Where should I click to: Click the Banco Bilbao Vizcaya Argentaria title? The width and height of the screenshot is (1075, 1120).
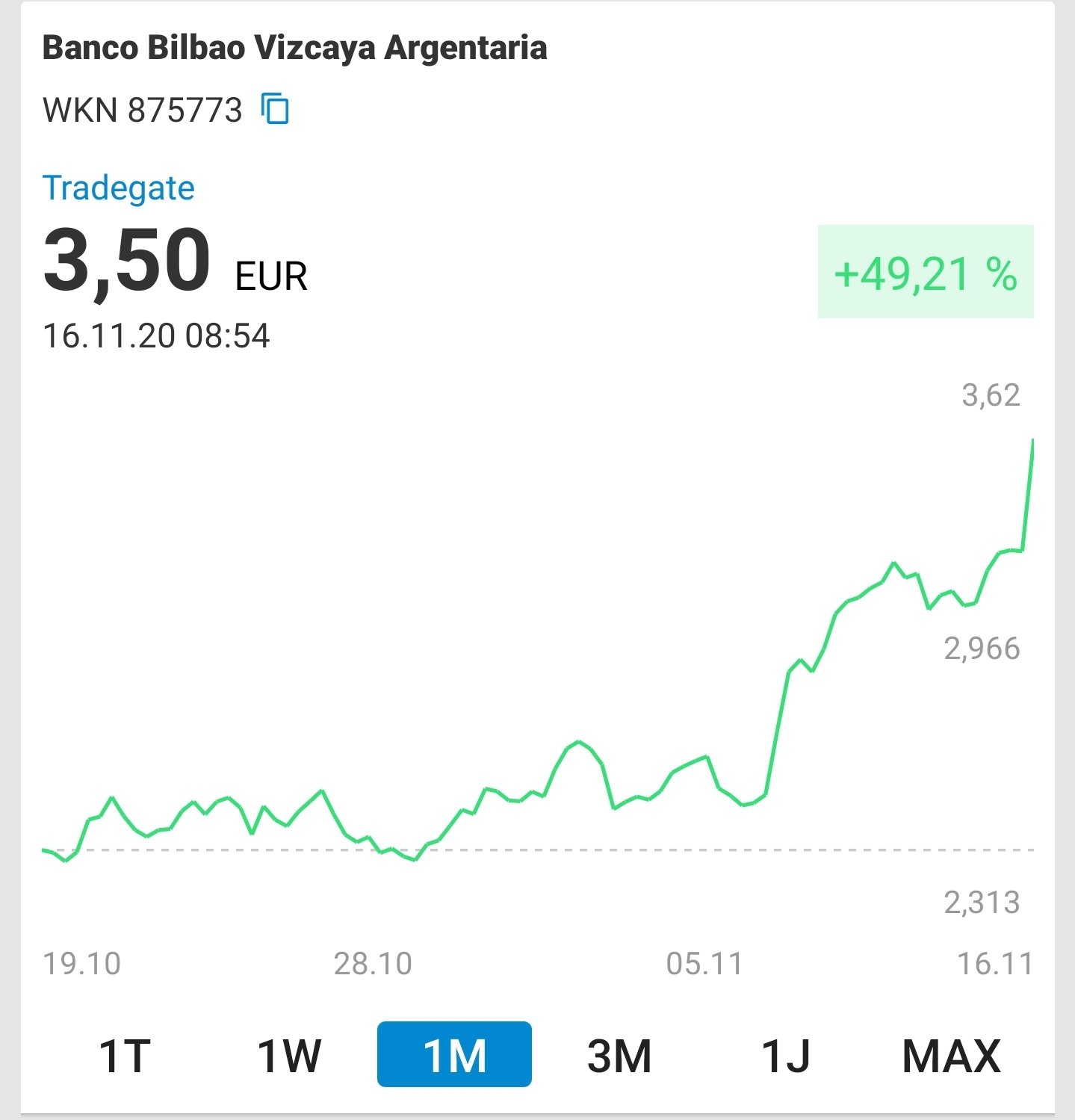coord(296,48)
